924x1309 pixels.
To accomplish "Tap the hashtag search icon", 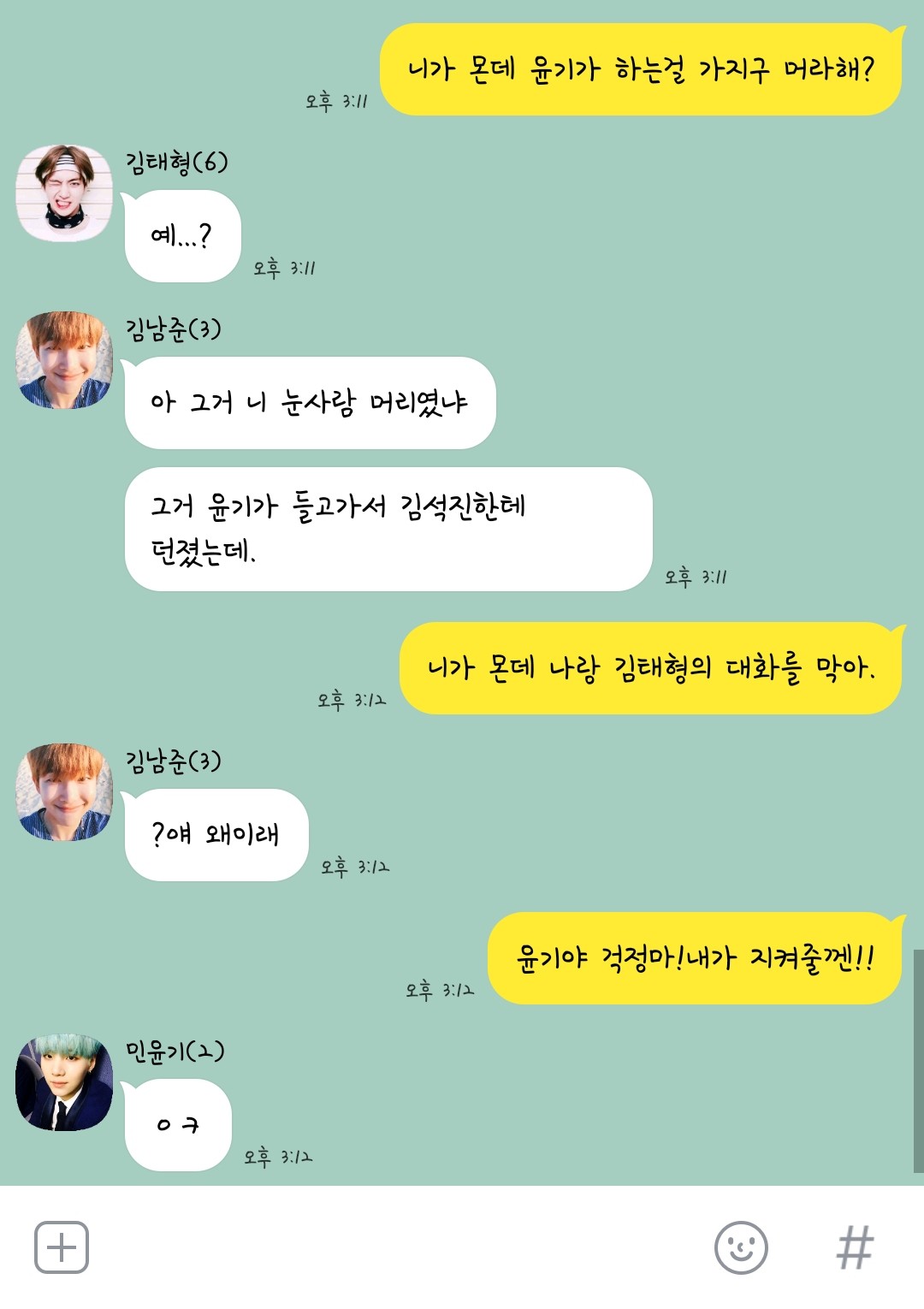I will click(855, 1247).
